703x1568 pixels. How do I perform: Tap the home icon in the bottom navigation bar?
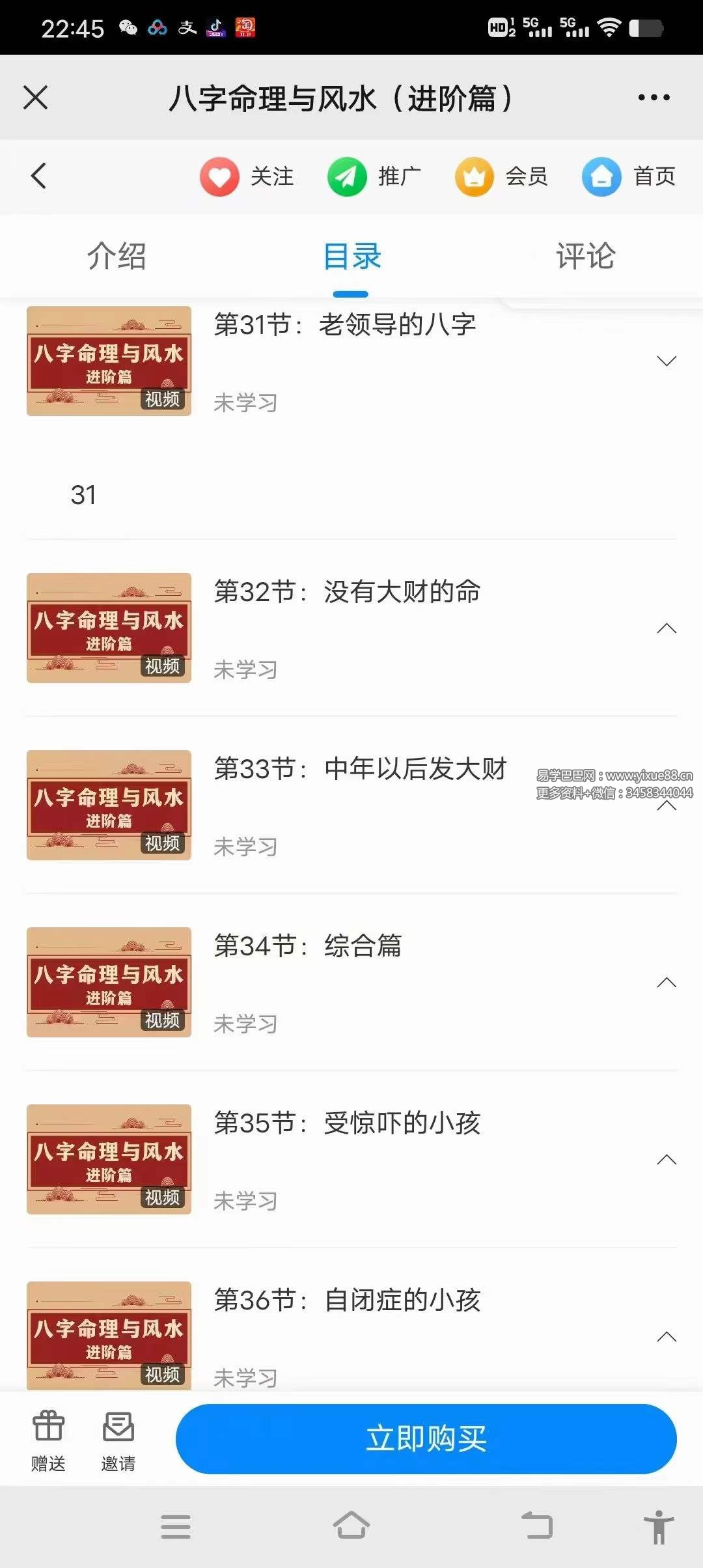click(x=351, y=1527)
